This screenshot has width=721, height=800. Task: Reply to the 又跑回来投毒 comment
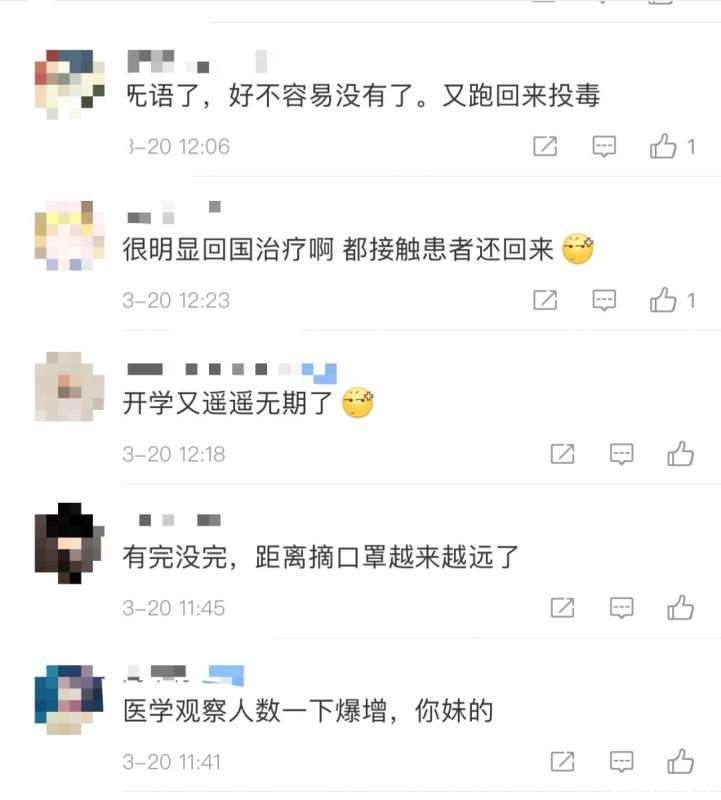604,147
